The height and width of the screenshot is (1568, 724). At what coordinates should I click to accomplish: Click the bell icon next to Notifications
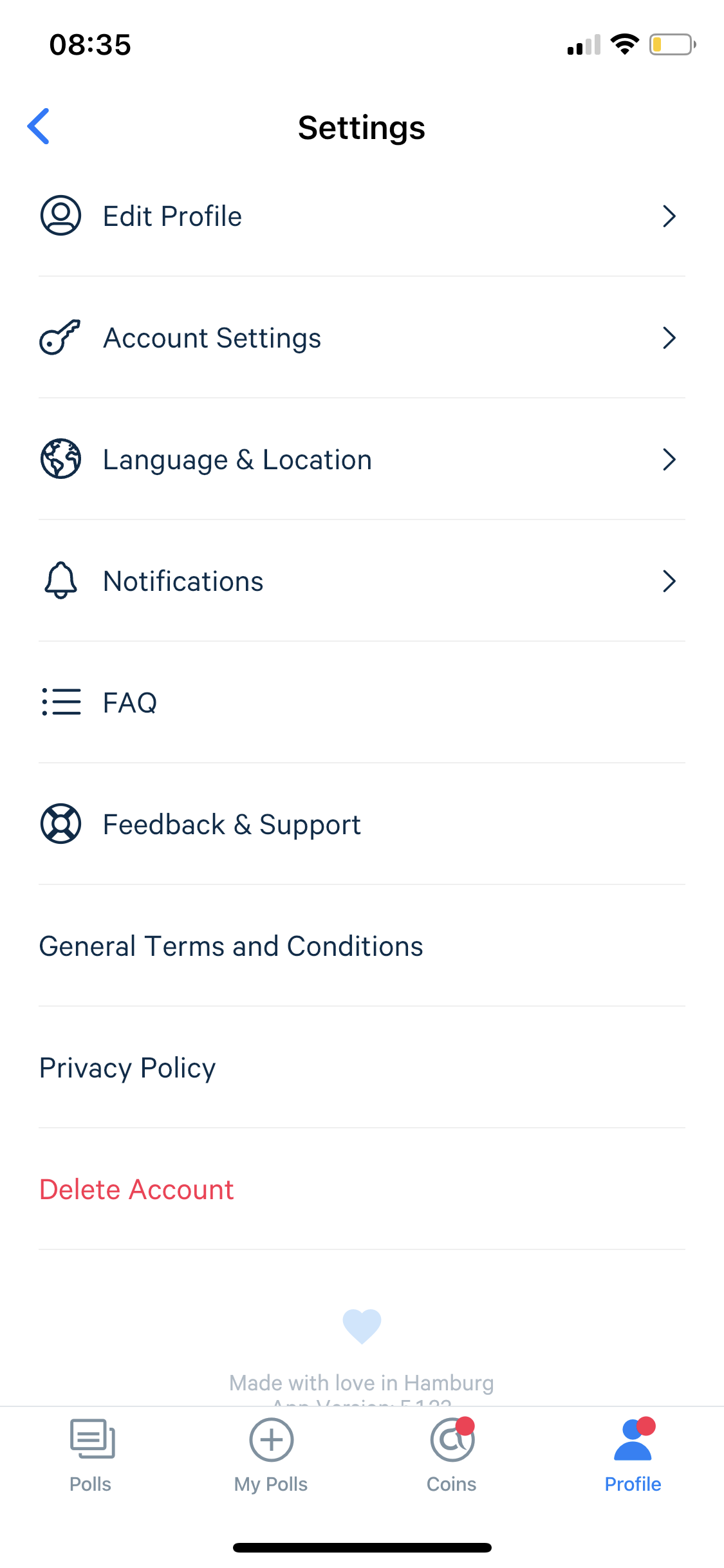point(60,581)
